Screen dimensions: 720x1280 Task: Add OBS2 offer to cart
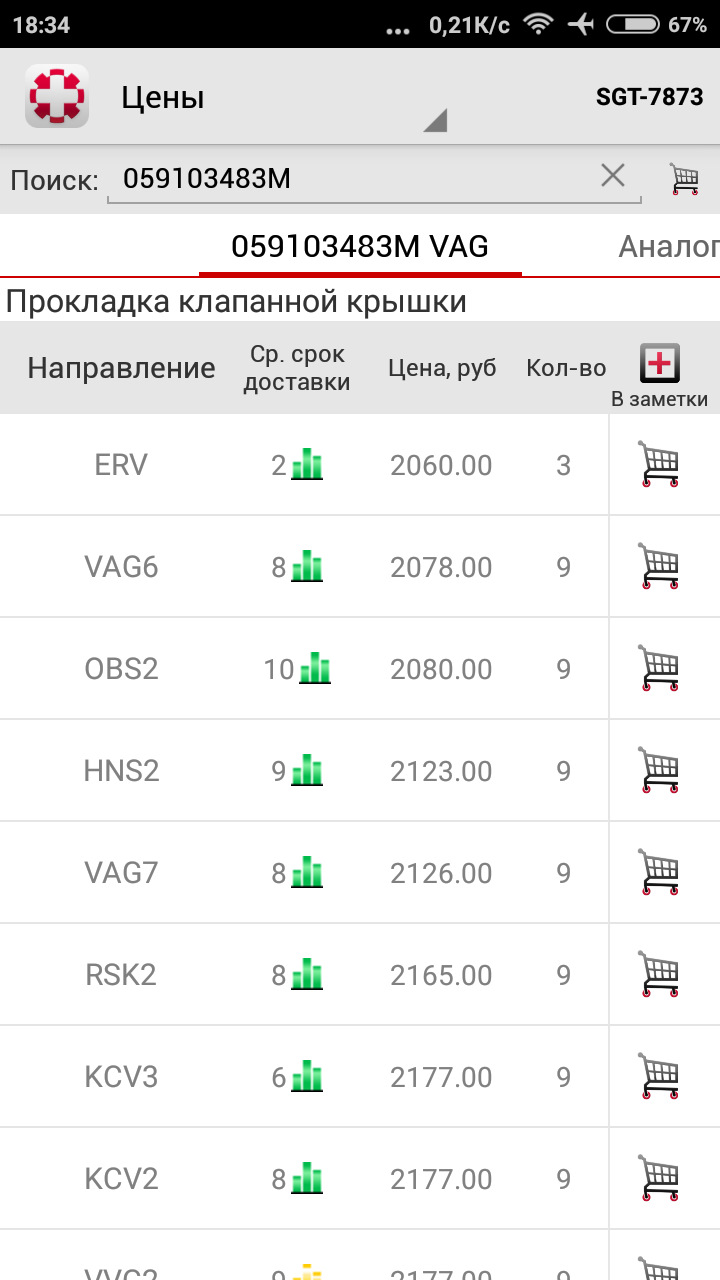point(660,667)
